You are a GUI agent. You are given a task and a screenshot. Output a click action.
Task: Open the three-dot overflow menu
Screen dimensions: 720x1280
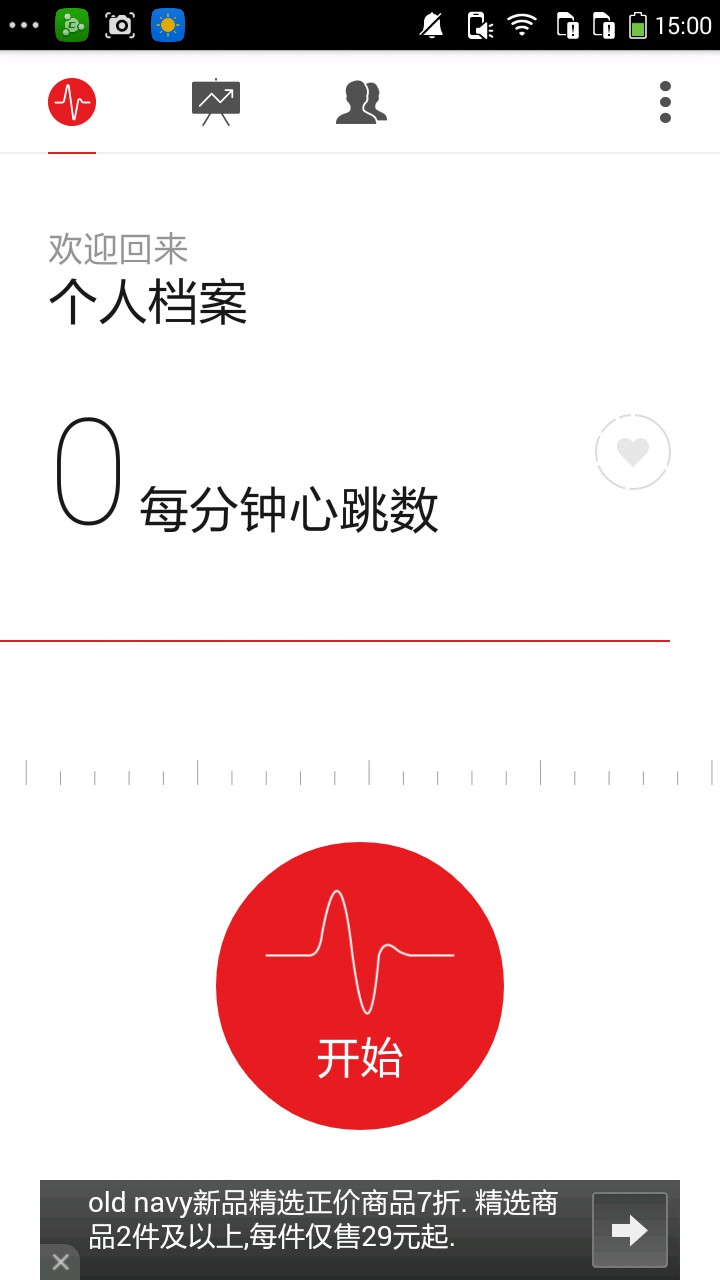(665, 102)
